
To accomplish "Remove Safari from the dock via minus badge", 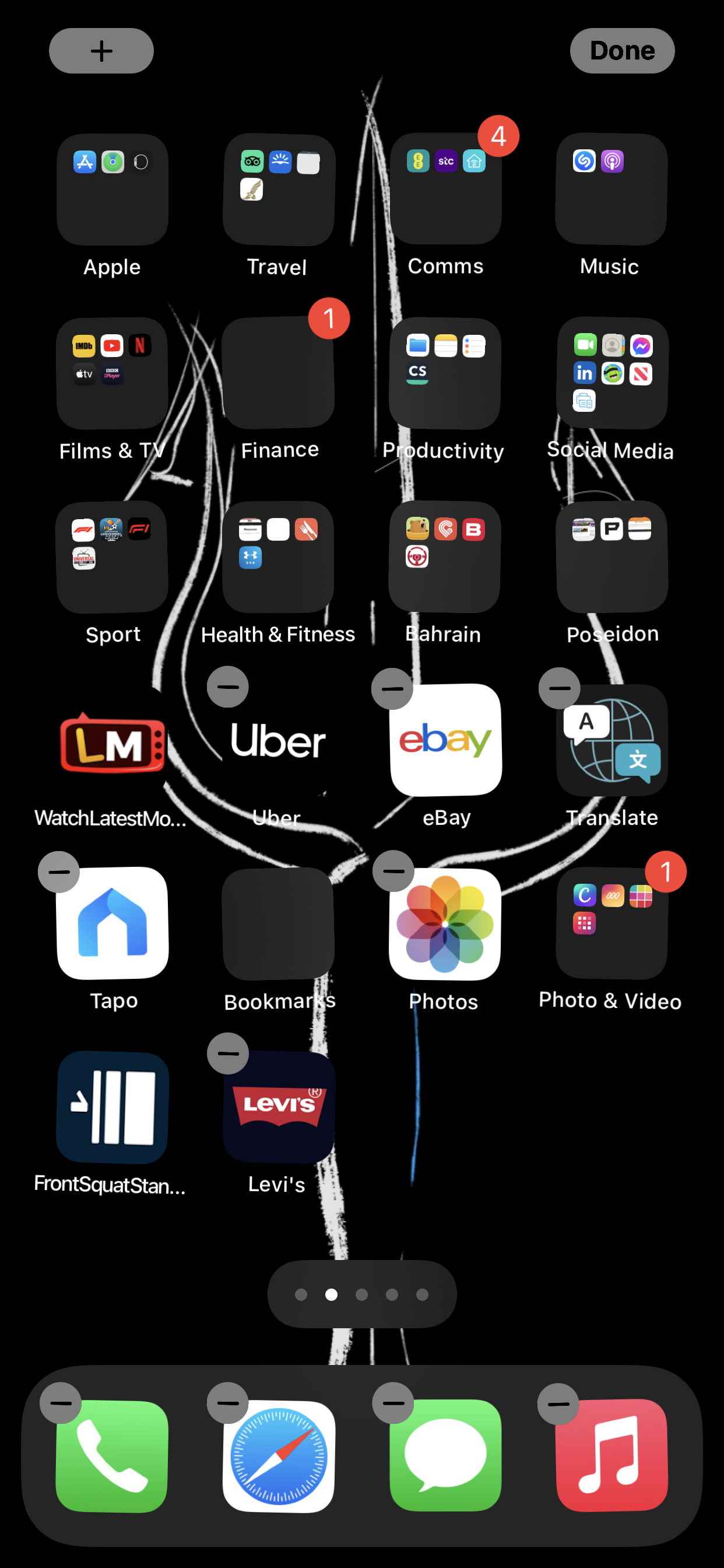I will [x=227, y=1403].
